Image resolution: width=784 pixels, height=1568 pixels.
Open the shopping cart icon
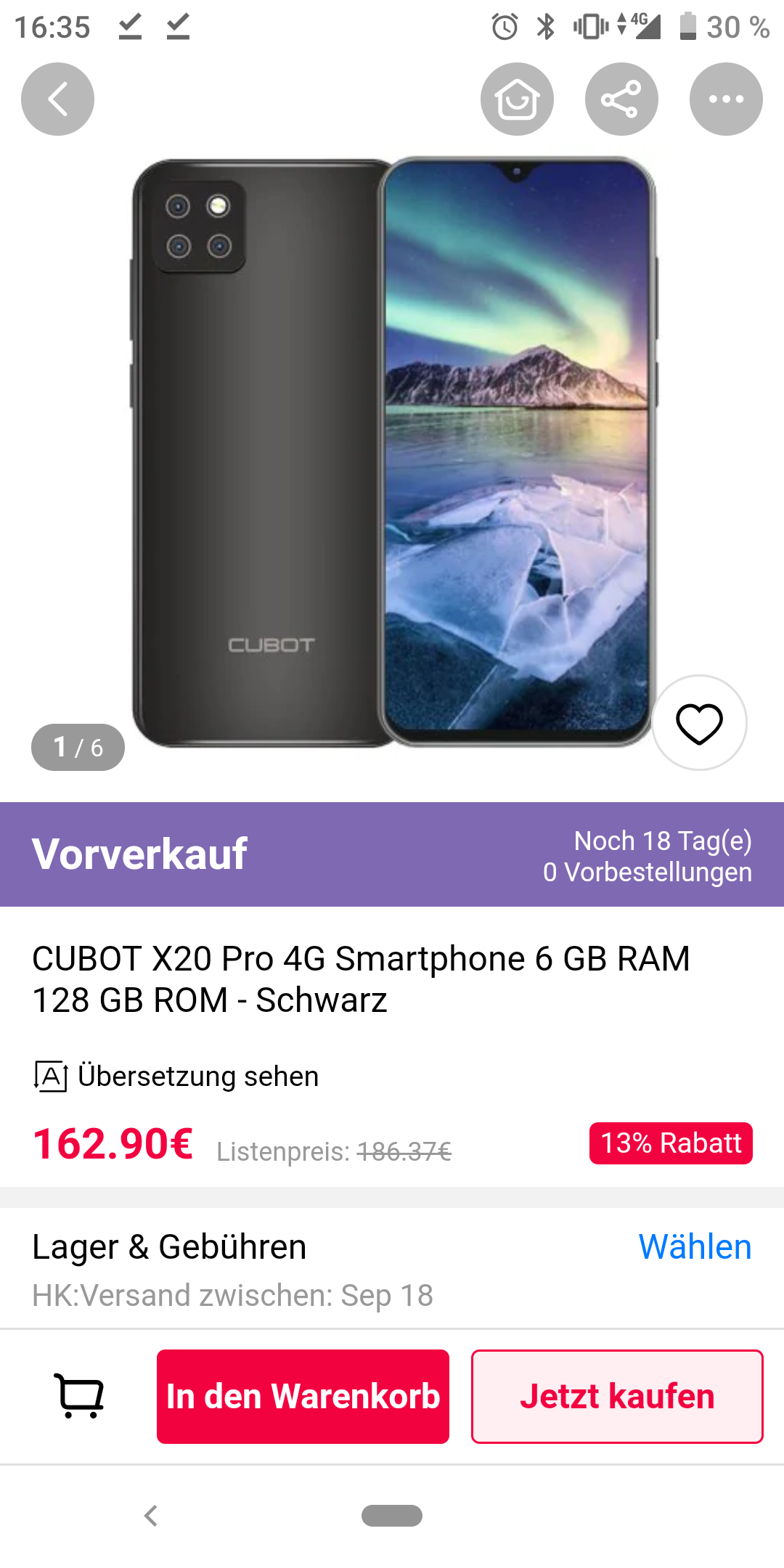point(79,1396)
